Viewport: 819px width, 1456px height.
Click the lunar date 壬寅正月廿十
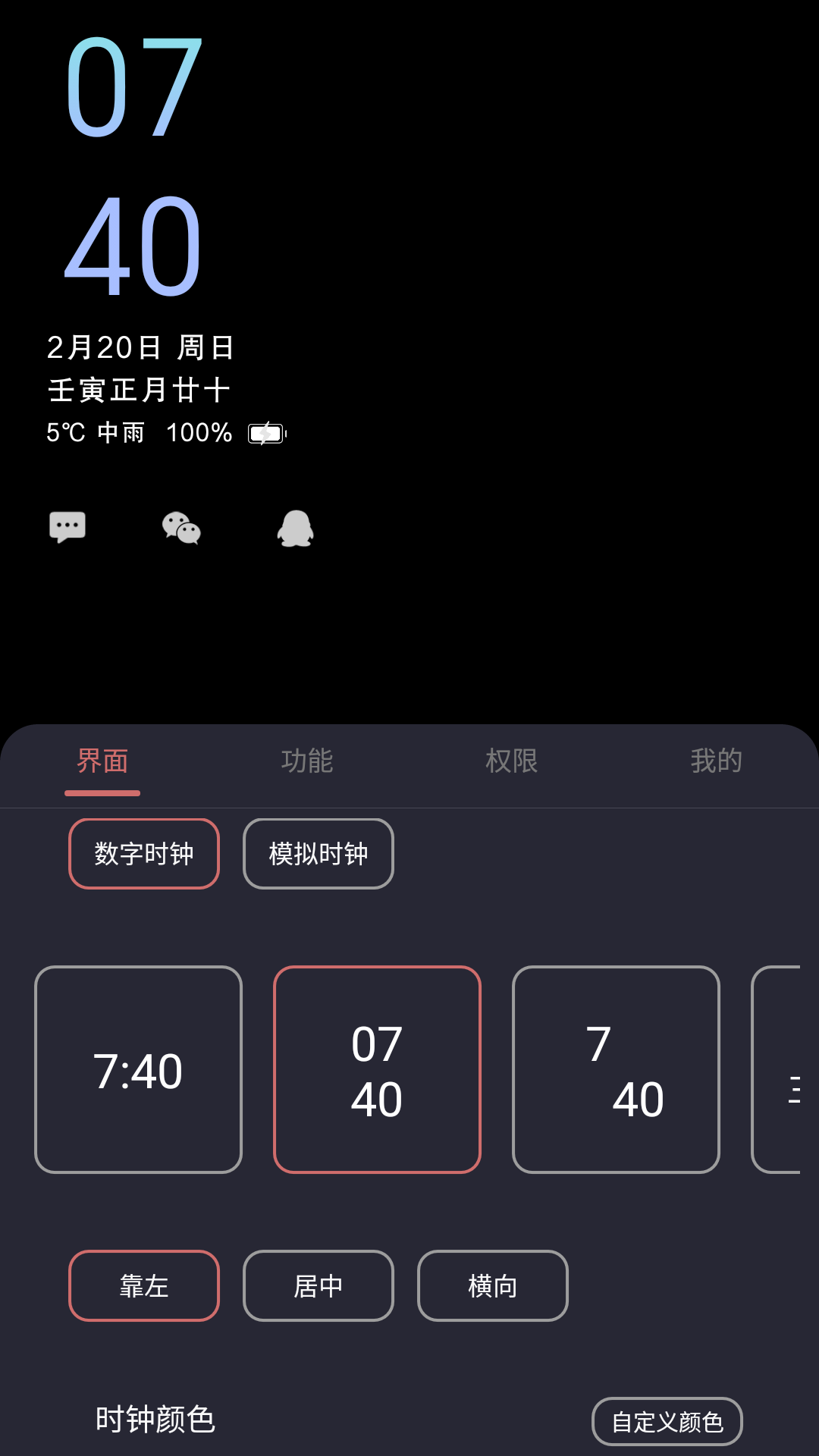pyautogui.click(x=140, y=390)
